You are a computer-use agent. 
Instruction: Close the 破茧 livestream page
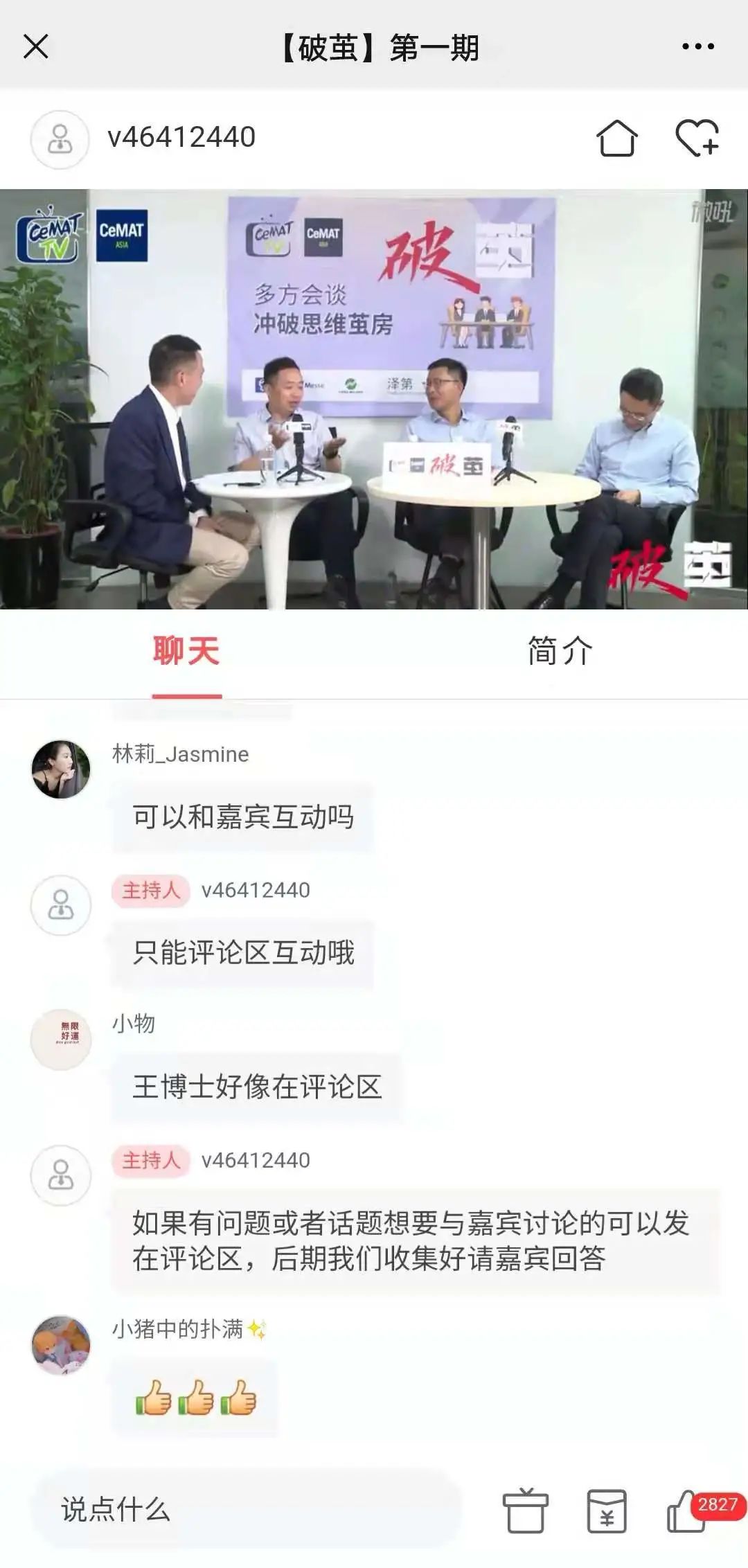(36, 47)
